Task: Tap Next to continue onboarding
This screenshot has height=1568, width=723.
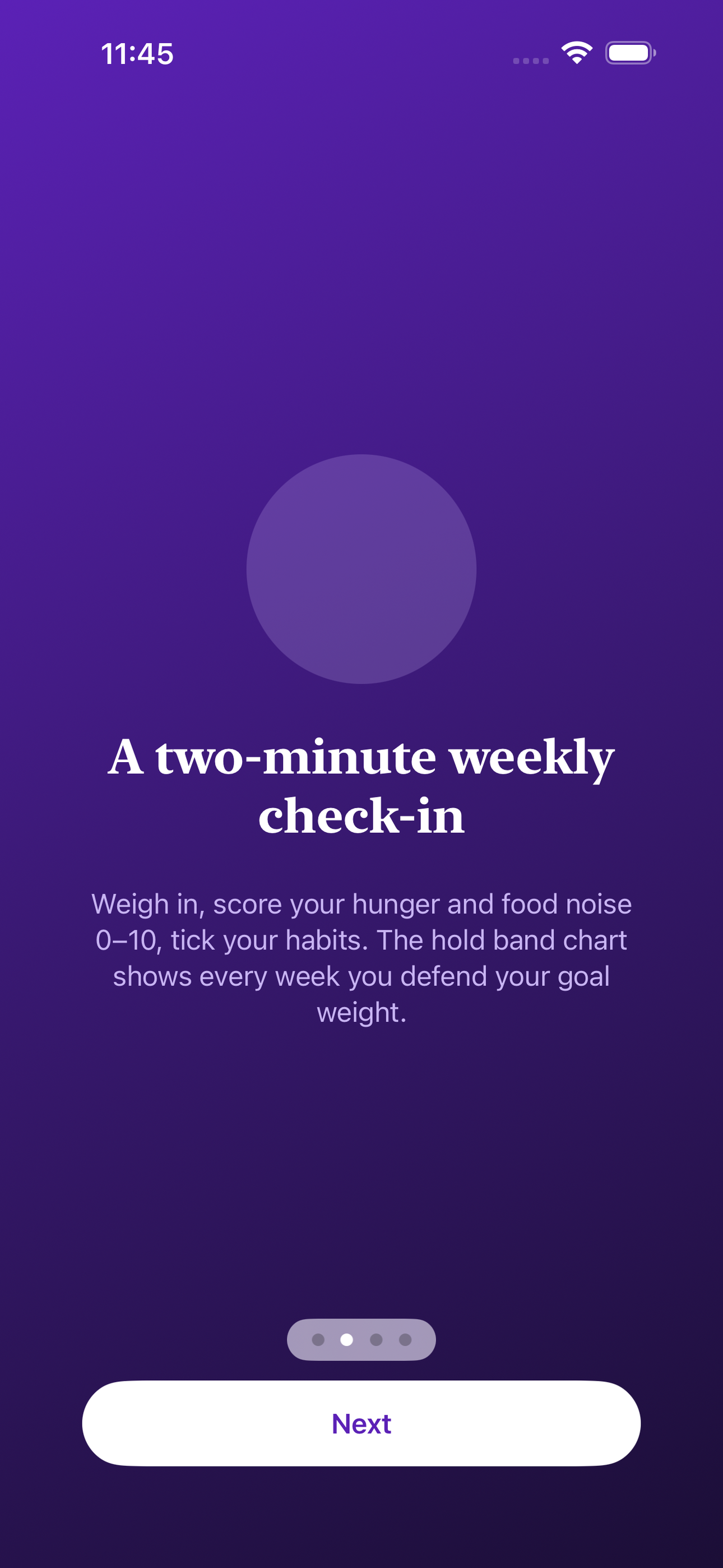Action: [x=361, y=1423]
